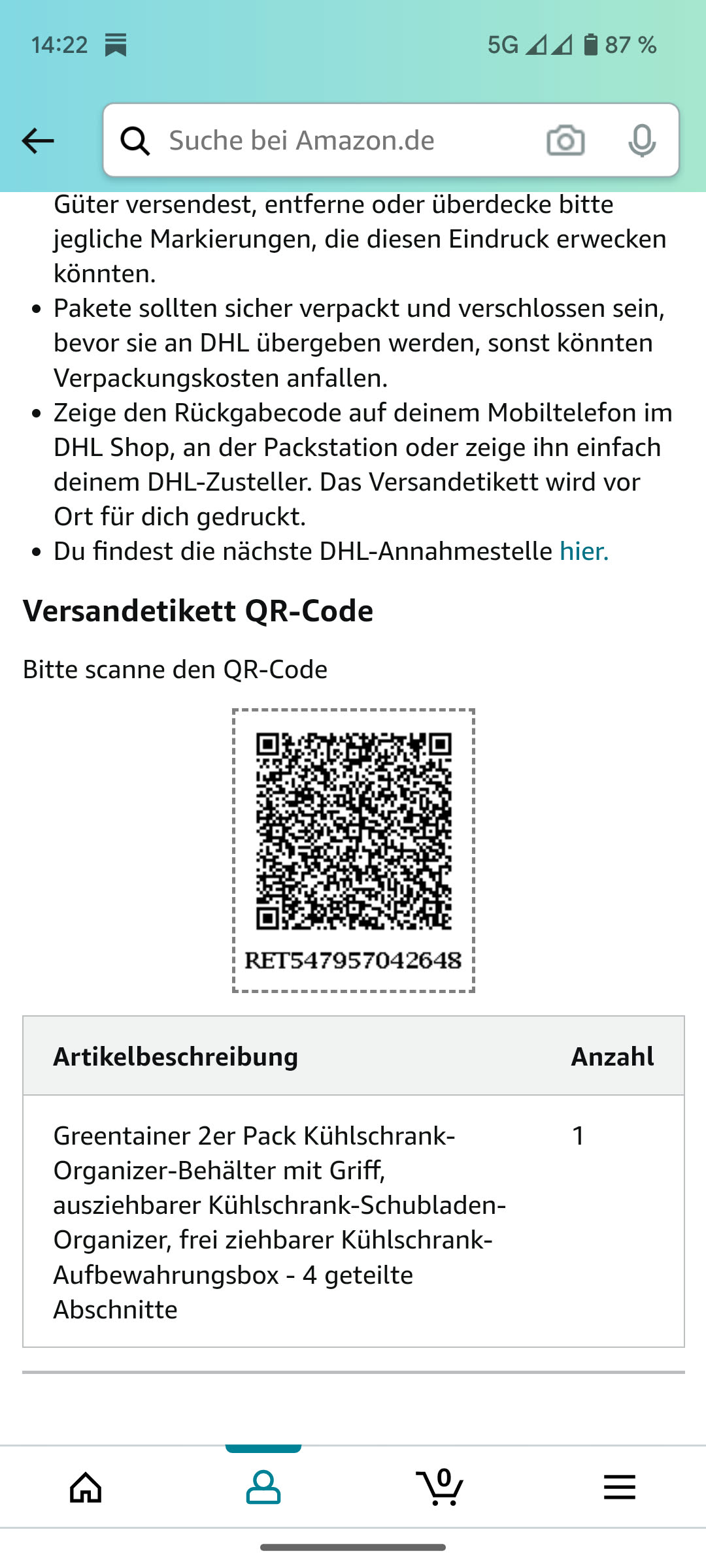706x1568 pixels.
Task: Open the shopping cart
Action: click(x=440, y=1487)
